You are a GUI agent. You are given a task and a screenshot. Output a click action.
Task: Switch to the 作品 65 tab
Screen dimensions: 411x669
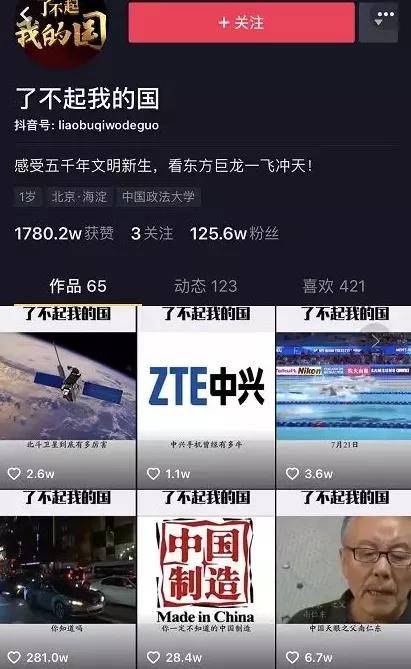pyautogui.click(x=78, y=286)
